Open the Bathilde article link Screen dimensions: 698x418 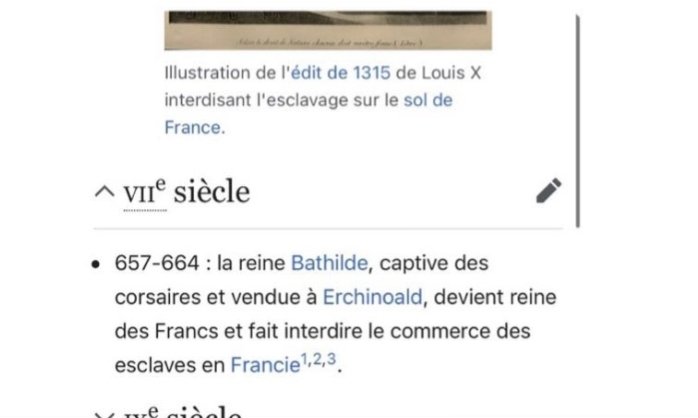pos(330,263)
